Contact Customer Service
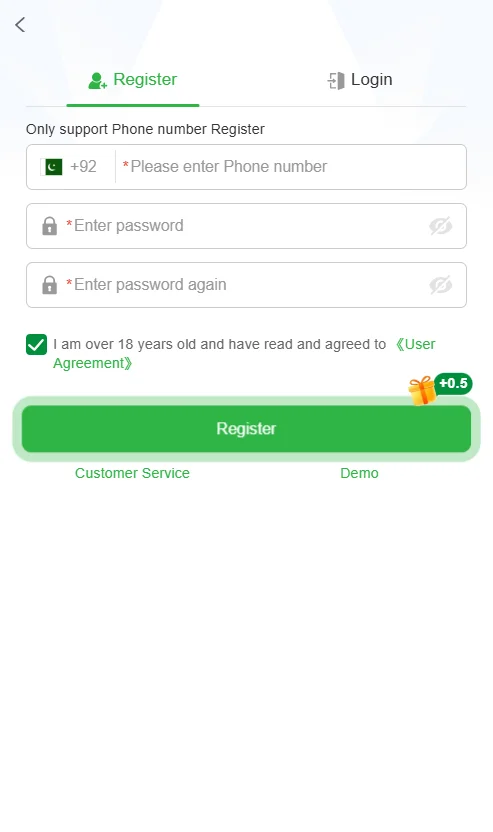Viewport: 493px width, 832px height. [132, 473]
